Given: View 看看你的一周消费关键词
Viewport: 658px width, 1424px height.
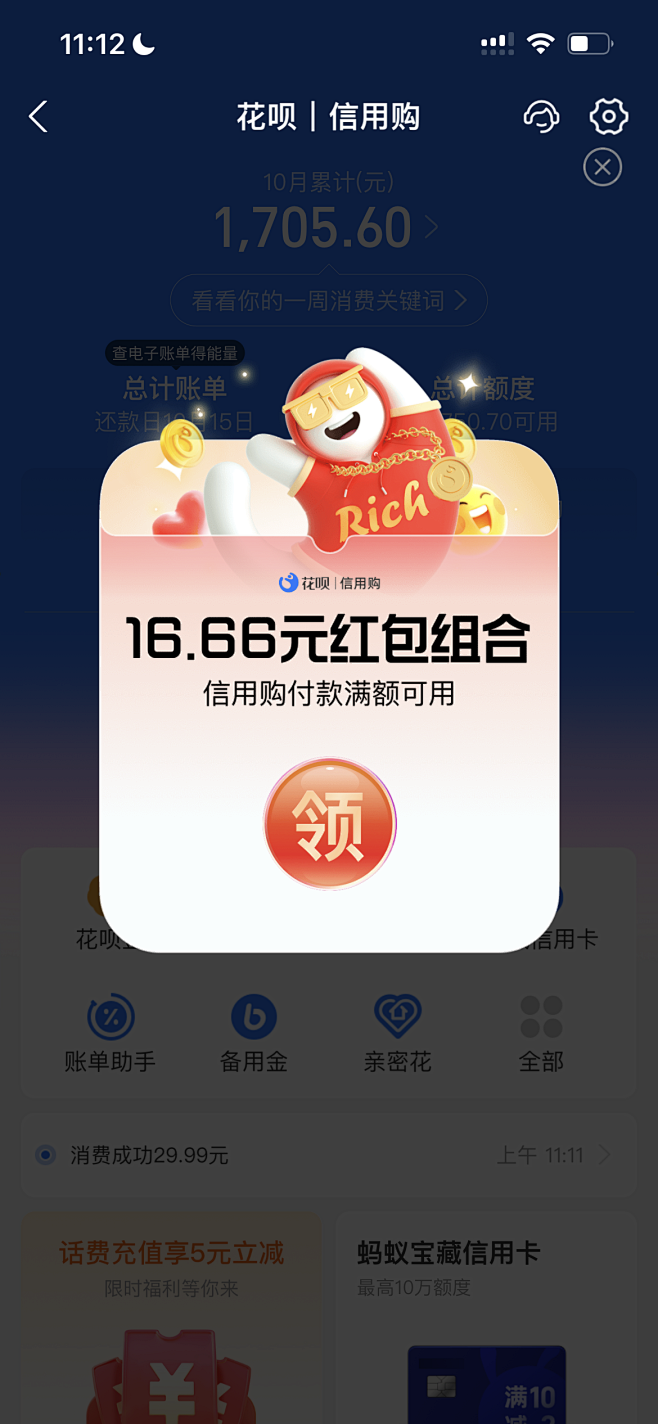Looking at the screenshot, I should 329,300.
